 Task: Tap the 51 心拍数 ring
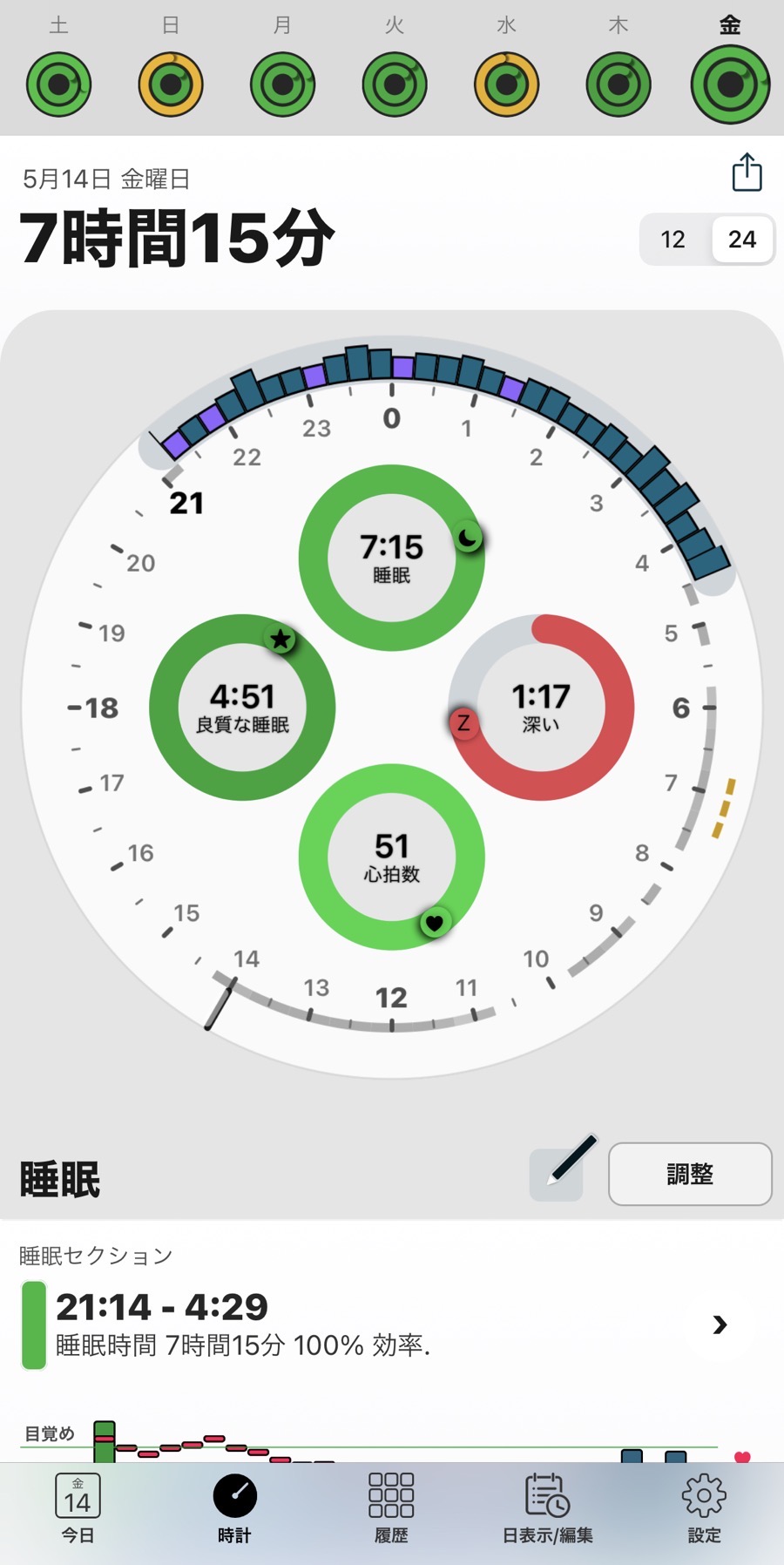[392, 857]
